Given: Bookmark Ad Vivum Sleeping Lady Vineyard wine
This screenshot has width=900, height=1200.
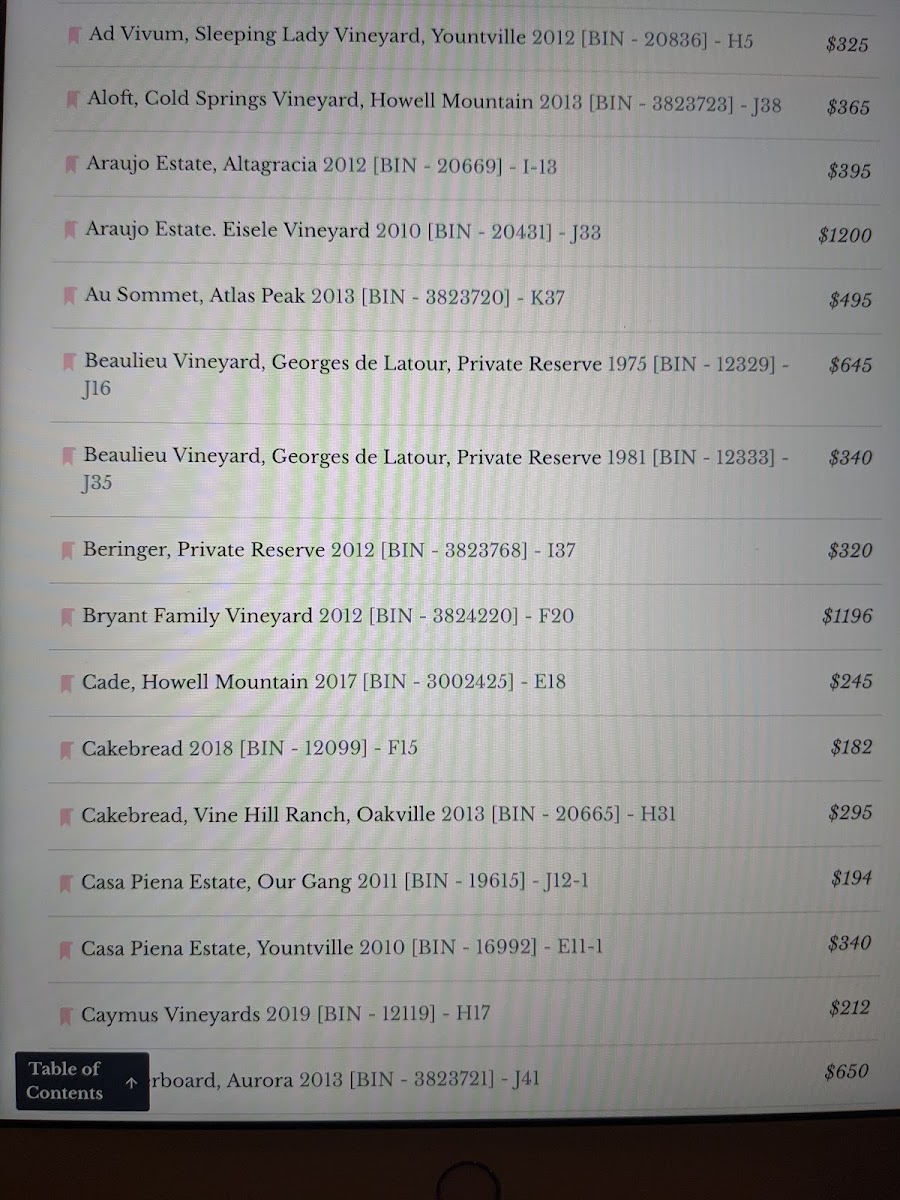Looking at the screenshot, I should click(x=74, y=36).
